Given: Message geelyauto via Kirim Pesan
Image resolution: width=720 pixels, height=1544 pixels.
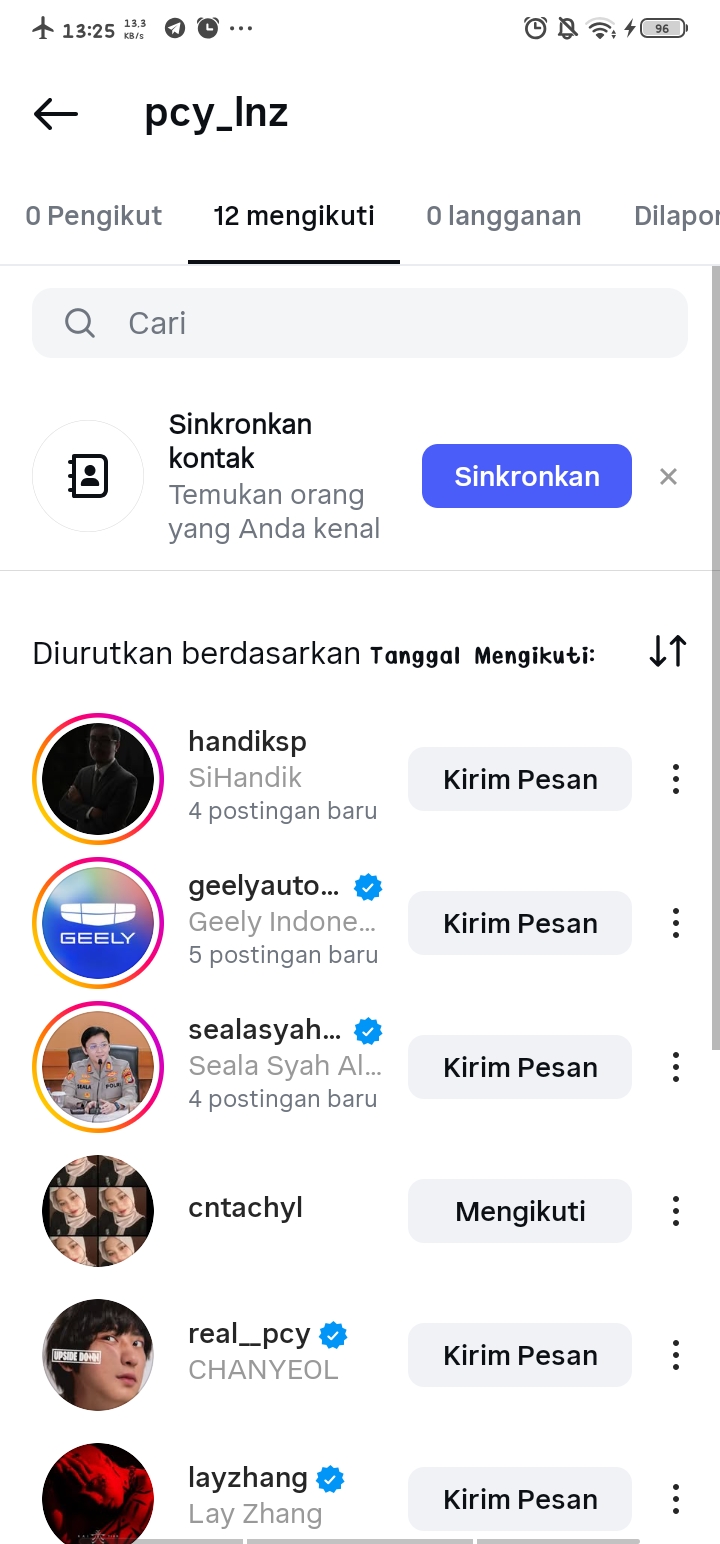Looking at the screenshot, I should coord(520,923).
